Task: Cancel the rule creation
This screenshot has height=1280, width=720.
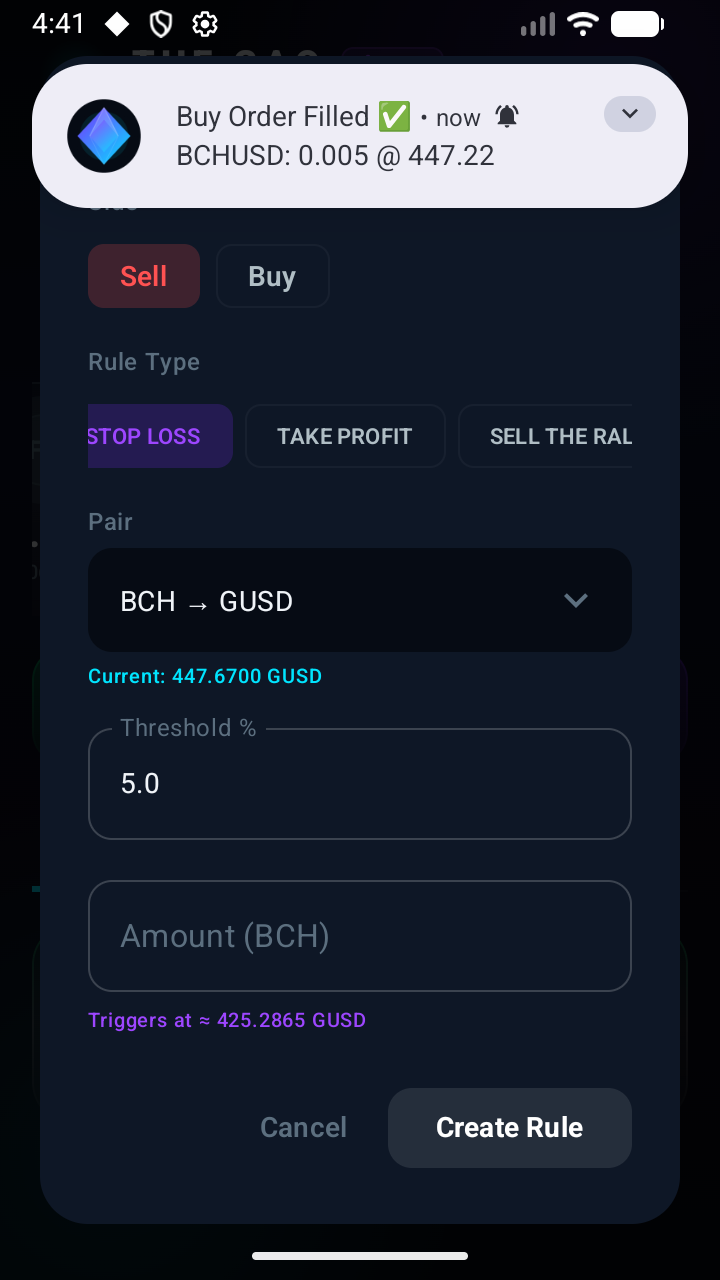Action: [303, 1127]
